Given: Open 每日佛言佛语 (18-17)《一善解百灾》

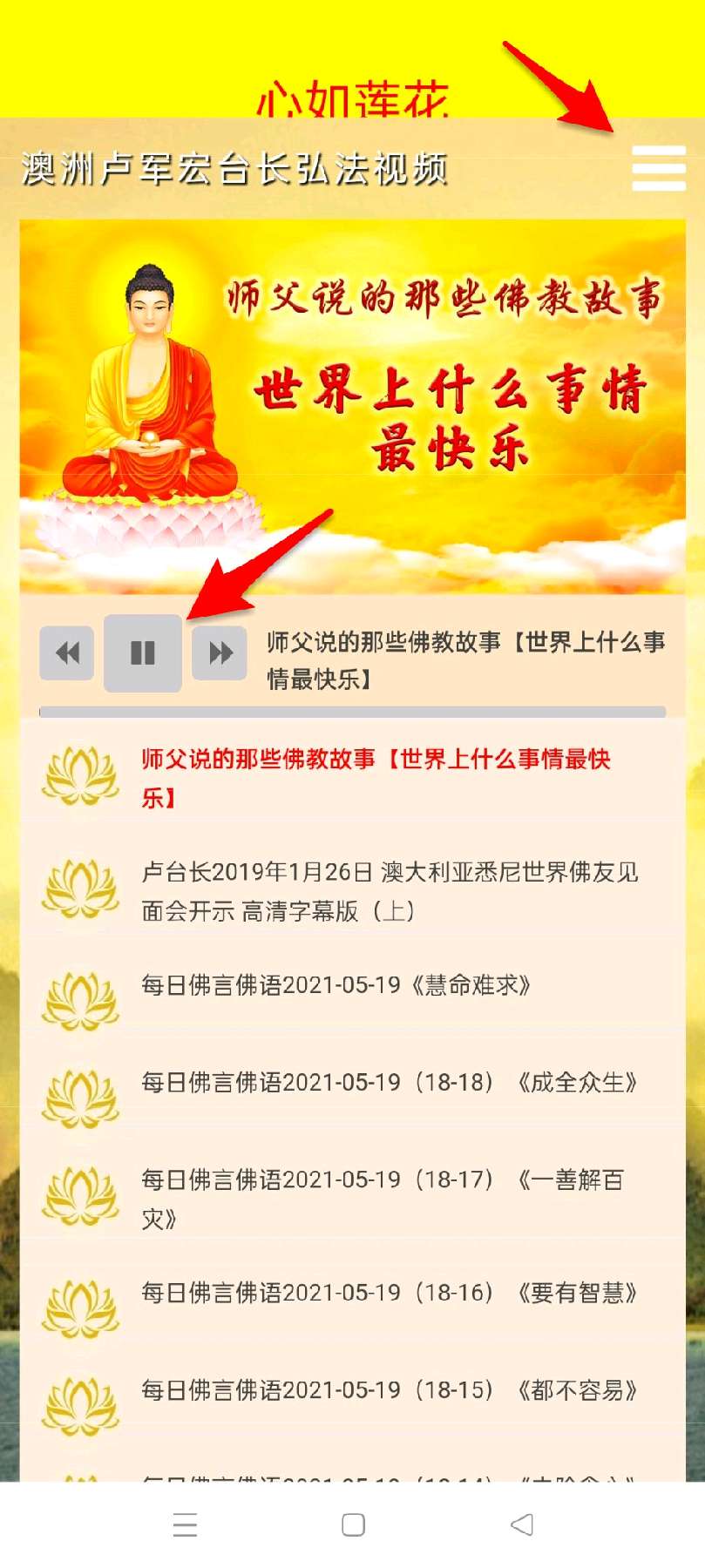Looking at the screenshot, I should pos(383,1198).
